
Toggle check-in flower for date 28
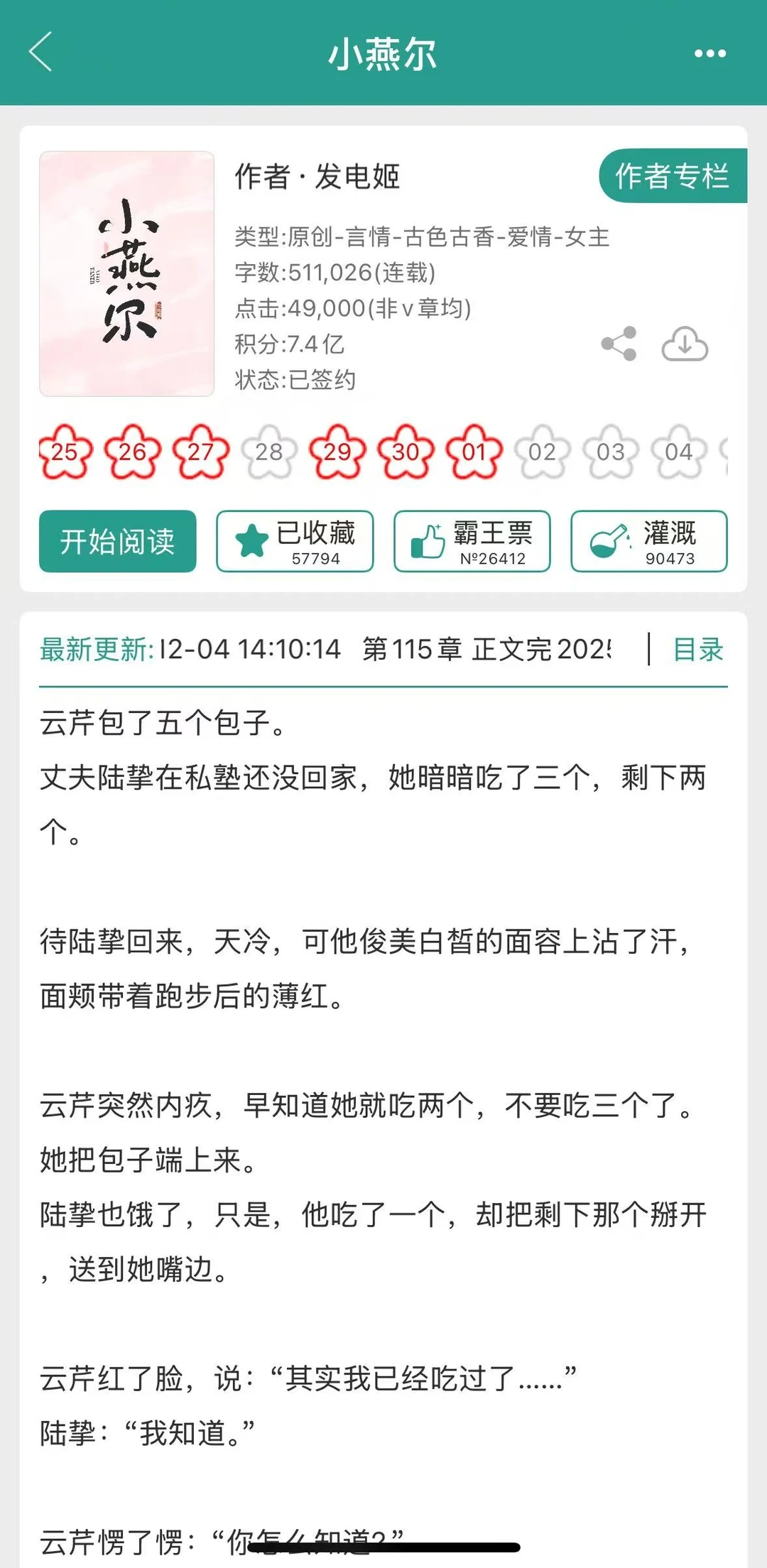click(270, 450)
